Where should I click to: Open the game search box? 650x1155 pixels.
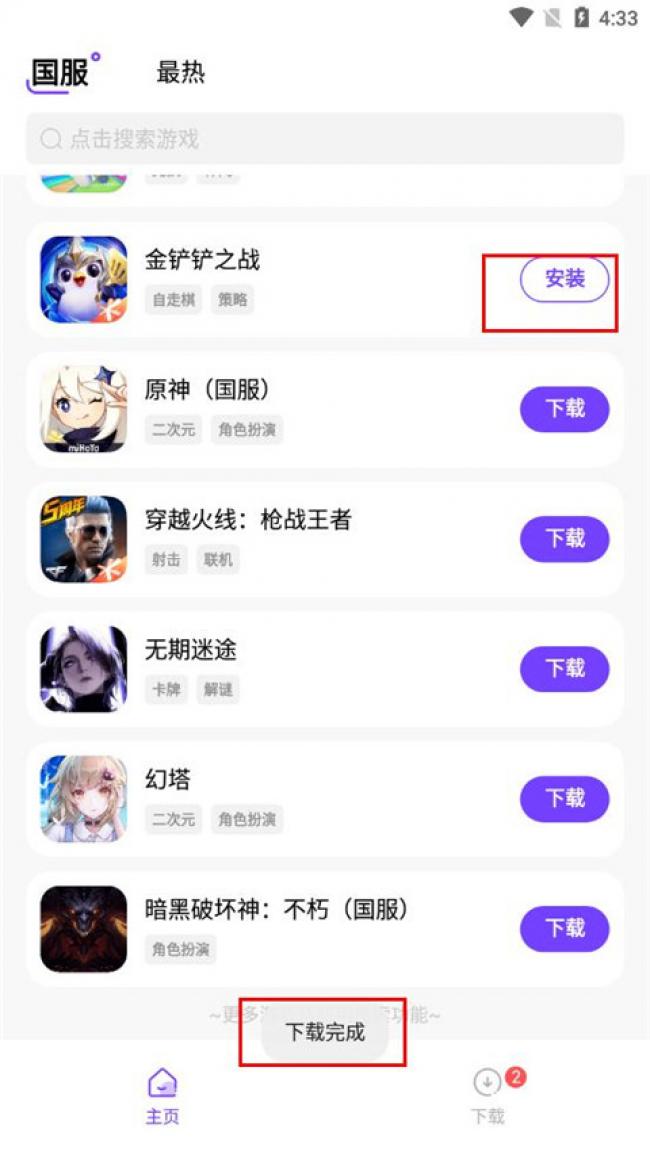click(325, 138)
